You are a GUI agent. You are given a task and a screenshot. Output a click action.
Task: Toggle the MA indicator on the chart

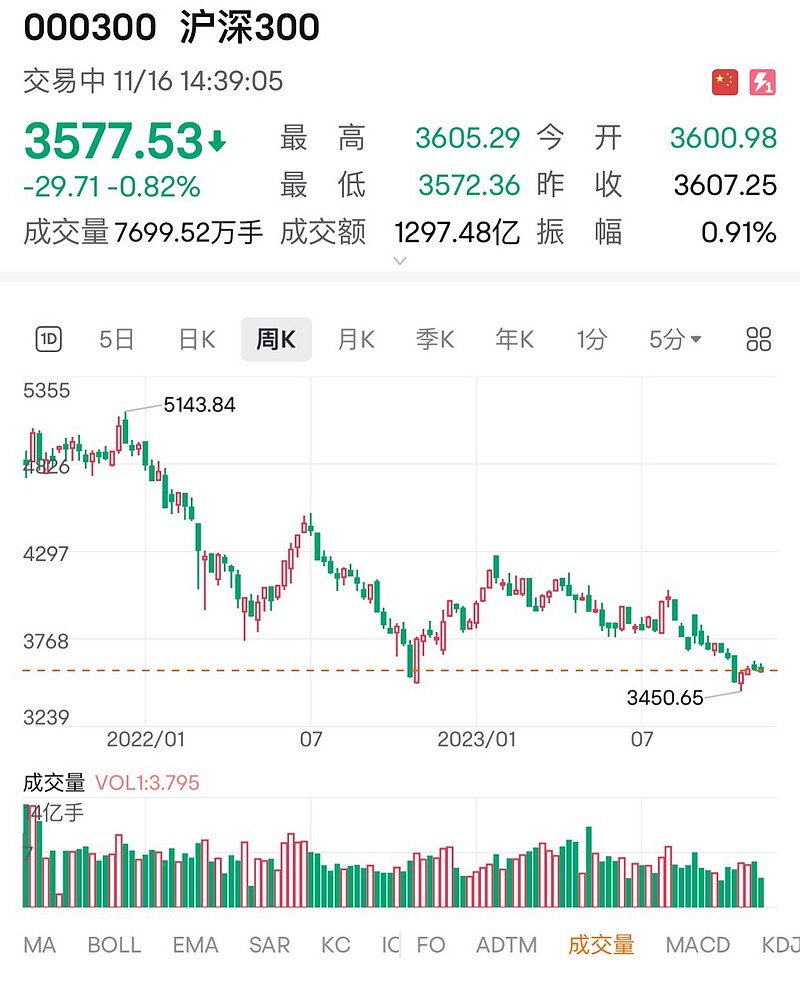(39, 944)
